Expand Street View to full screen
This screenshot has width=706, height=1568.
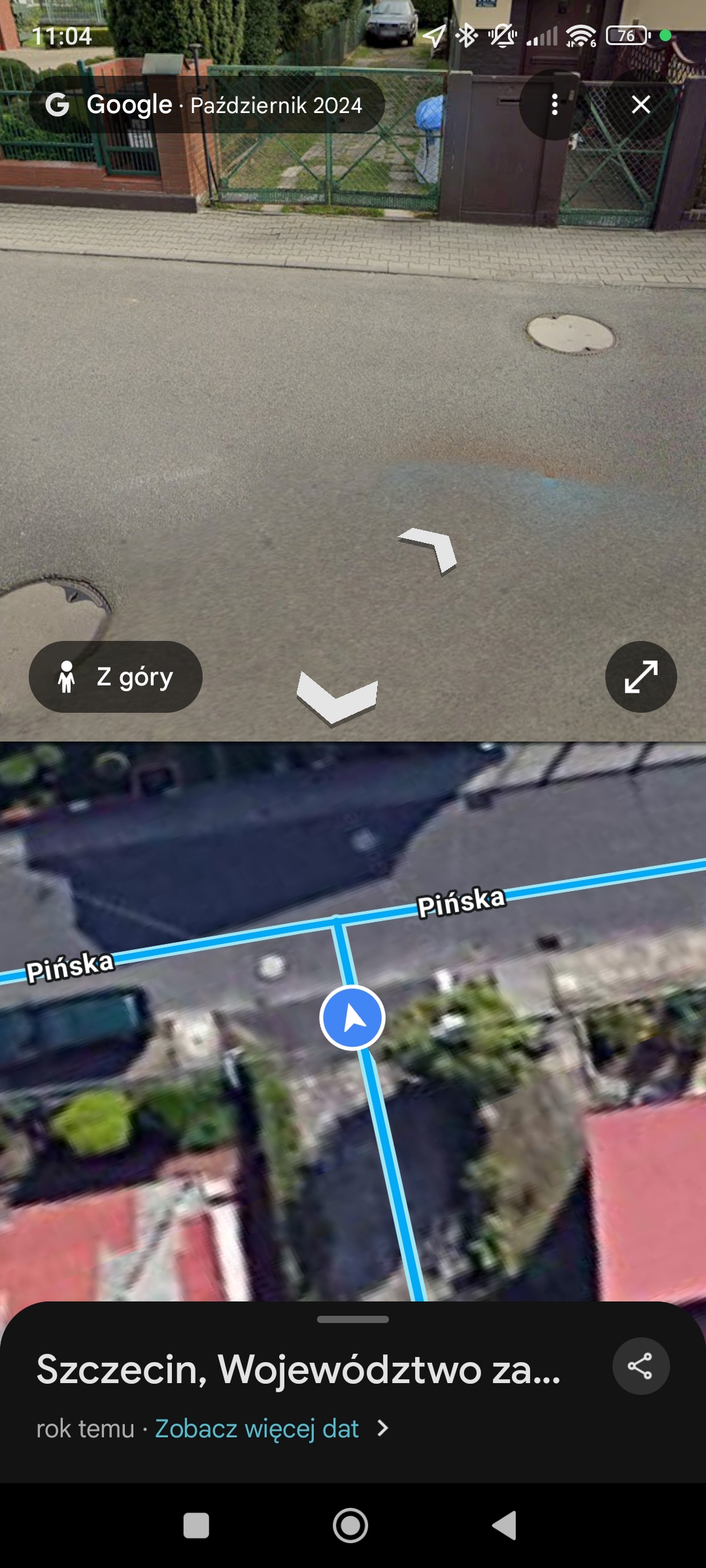point(641,677)
